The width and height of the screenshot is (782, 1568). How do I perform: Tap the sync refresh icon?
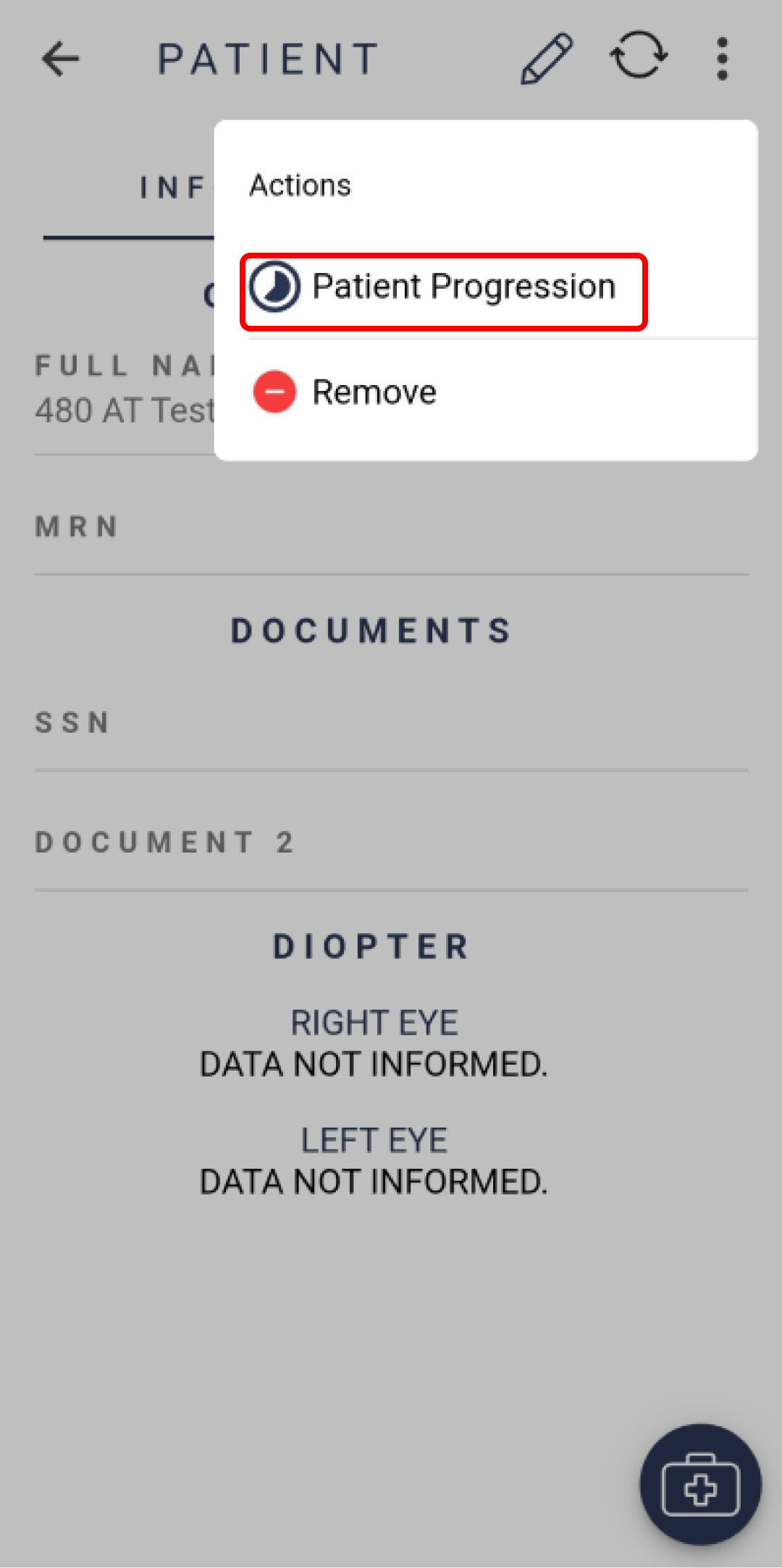(x=638, y=56)
